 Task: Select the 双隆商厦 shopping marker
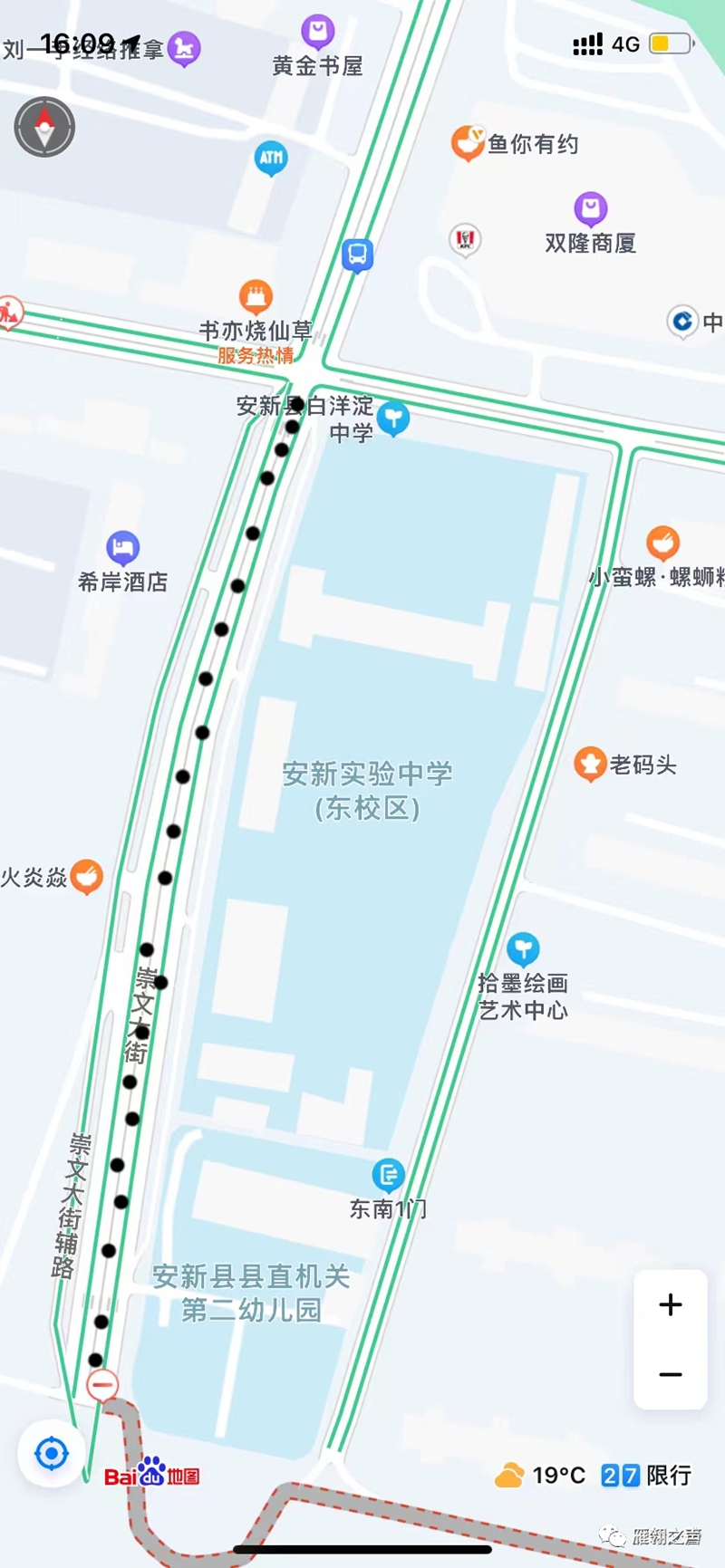(x=590, y=209)
